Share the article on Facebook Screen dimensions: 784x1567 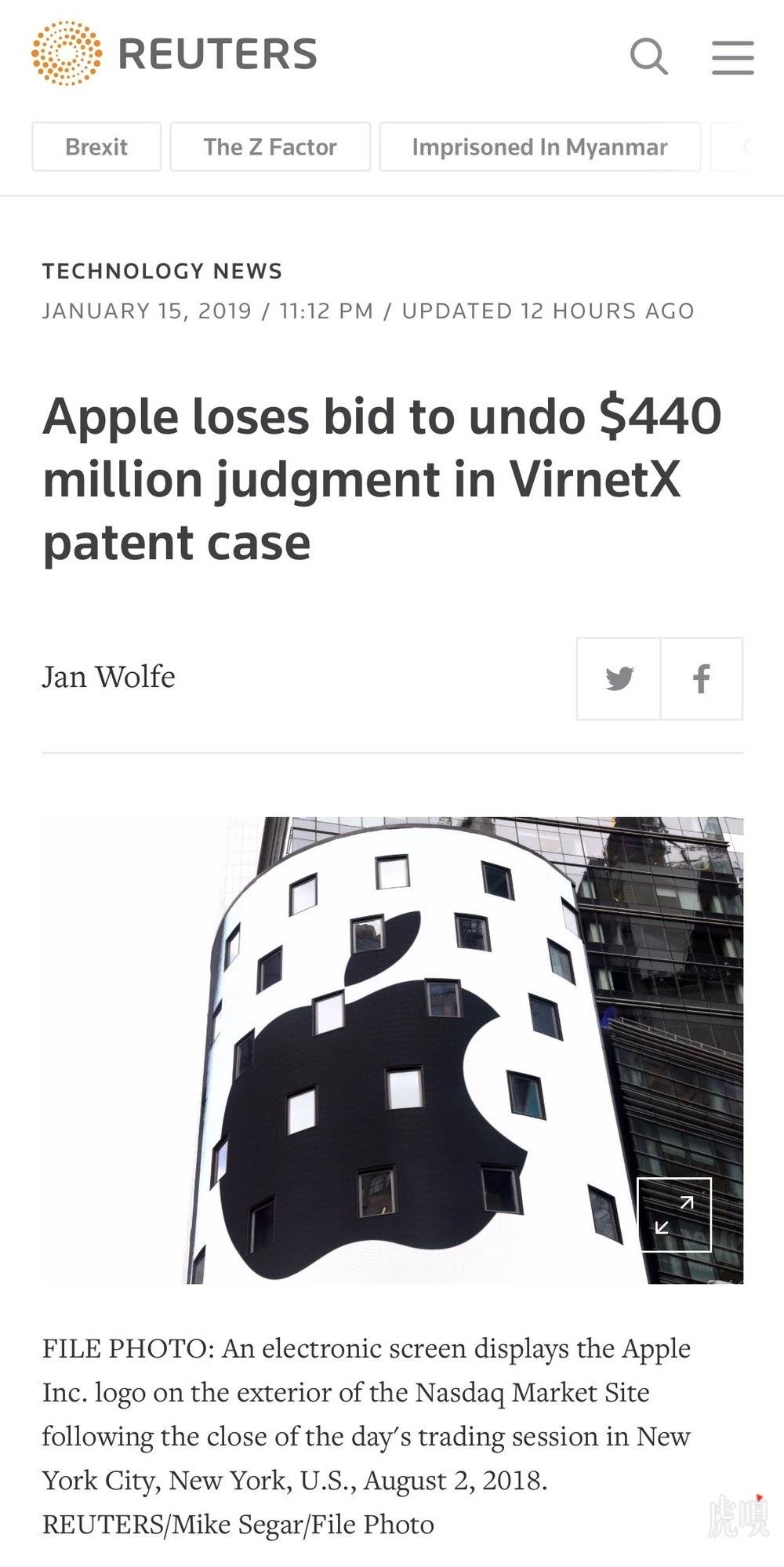pos(702,678)
